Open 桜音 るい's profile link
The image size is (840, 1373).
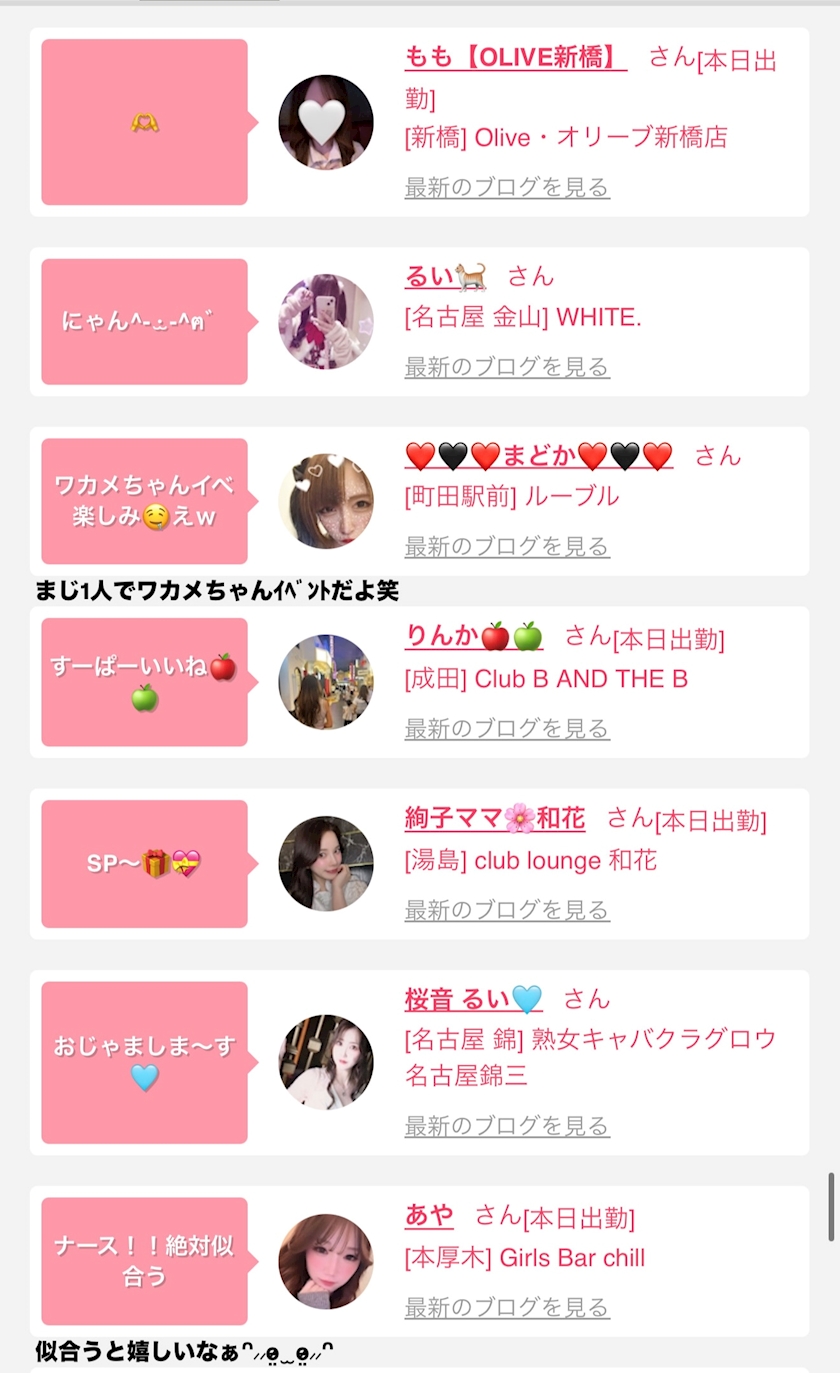click(x=473, y=999)
